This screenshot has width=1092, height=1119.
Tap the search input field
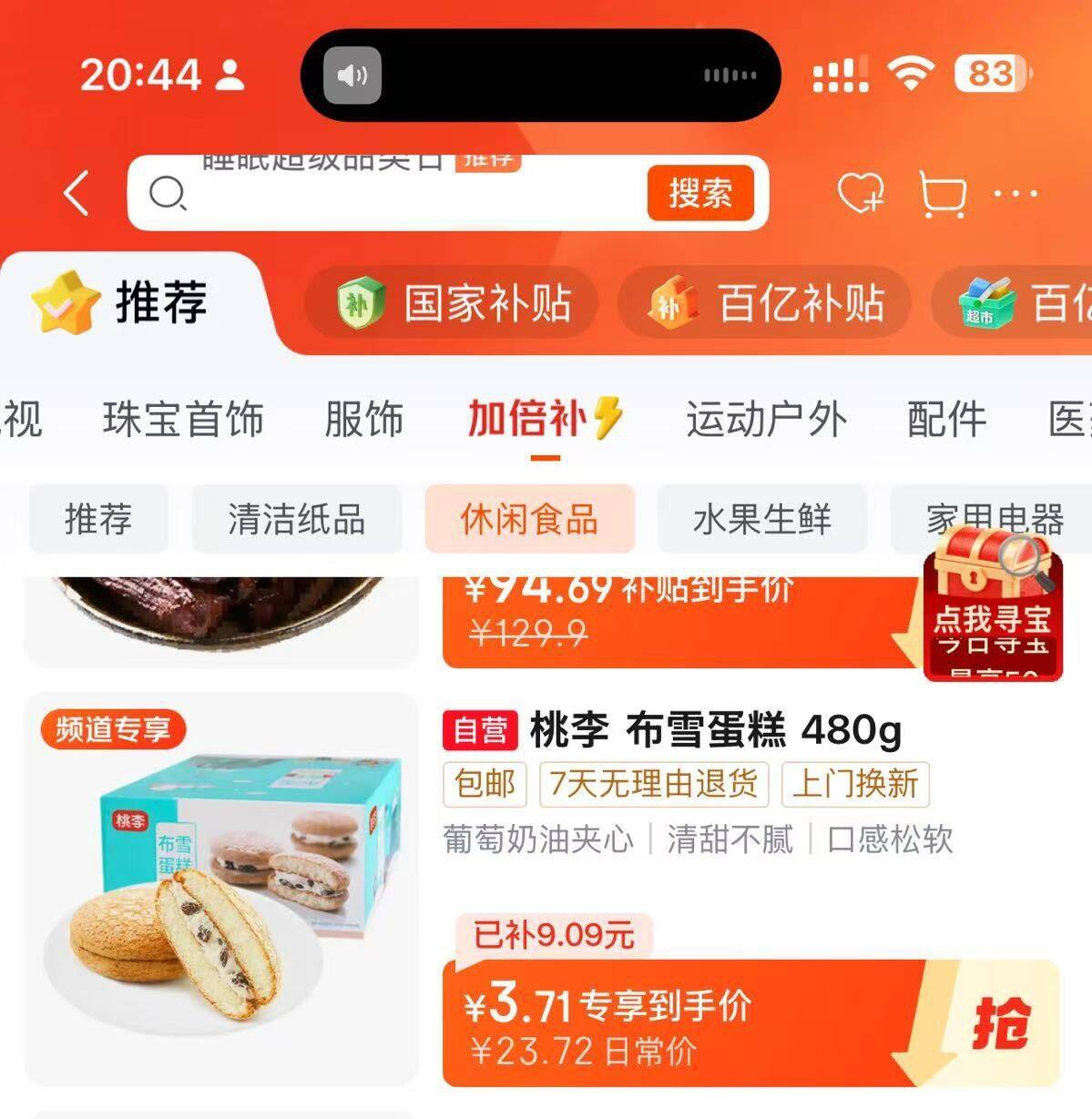tap(410, 194)
